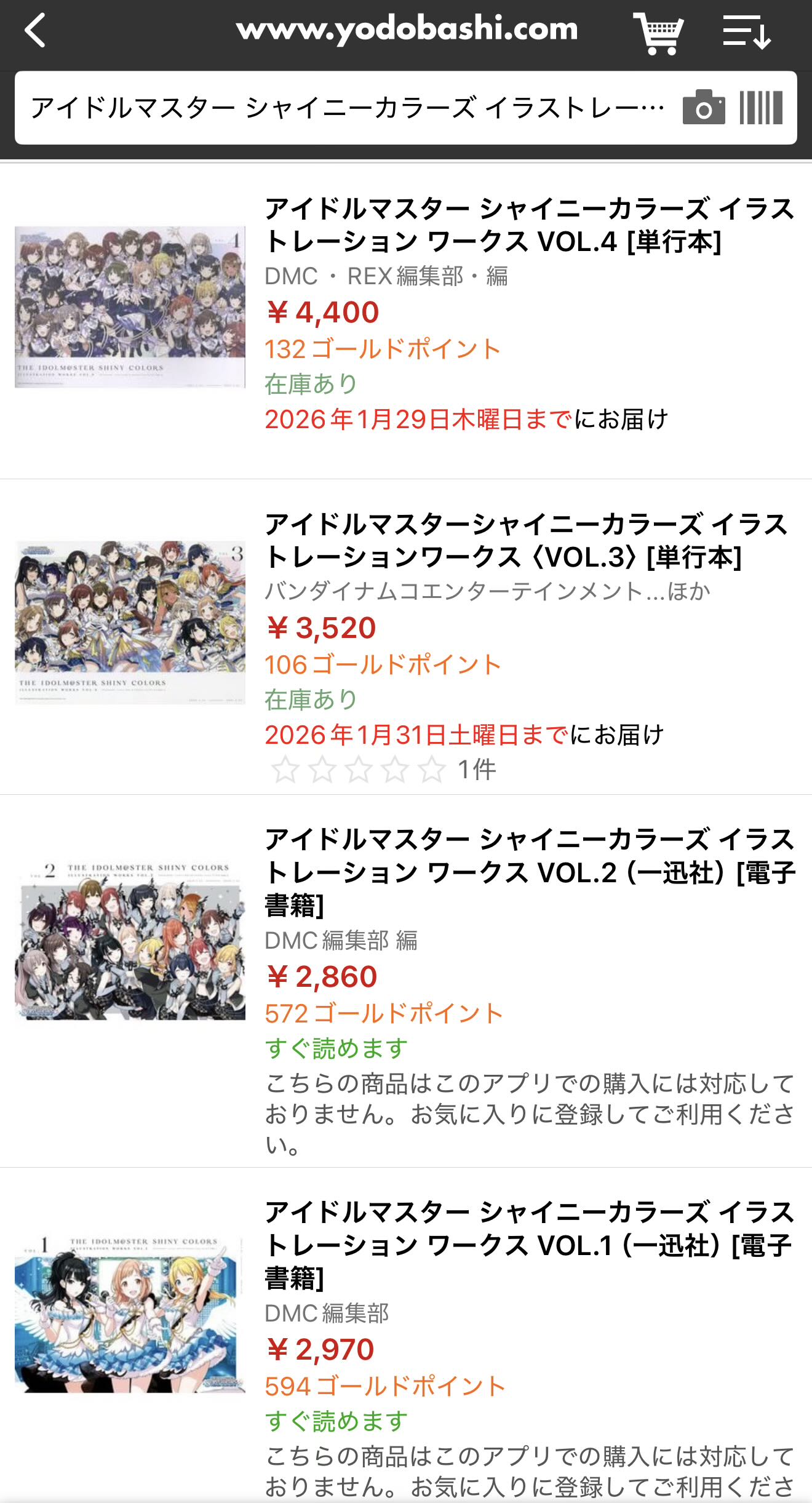This screenshot has width=812, height=1503.
Task: Tap the search box to edit the query
Action: [348, 108]
